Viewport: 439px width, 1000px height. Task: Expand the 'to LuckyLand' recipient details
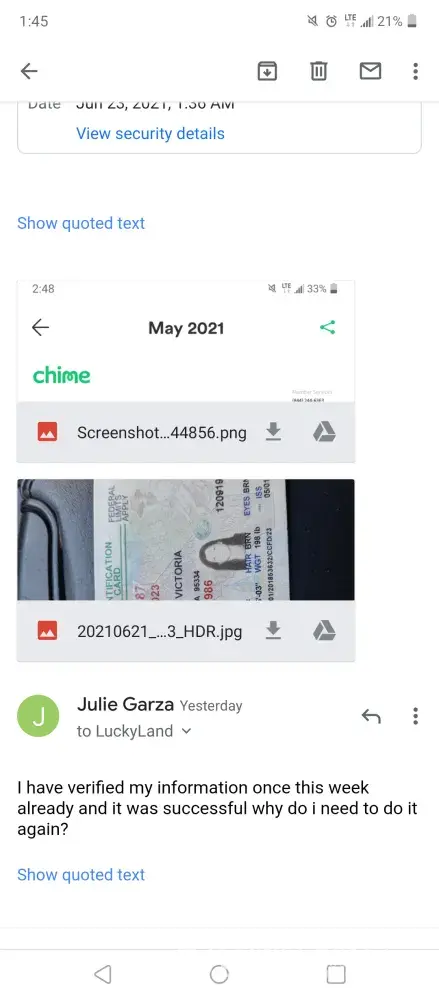pos(134,732)
